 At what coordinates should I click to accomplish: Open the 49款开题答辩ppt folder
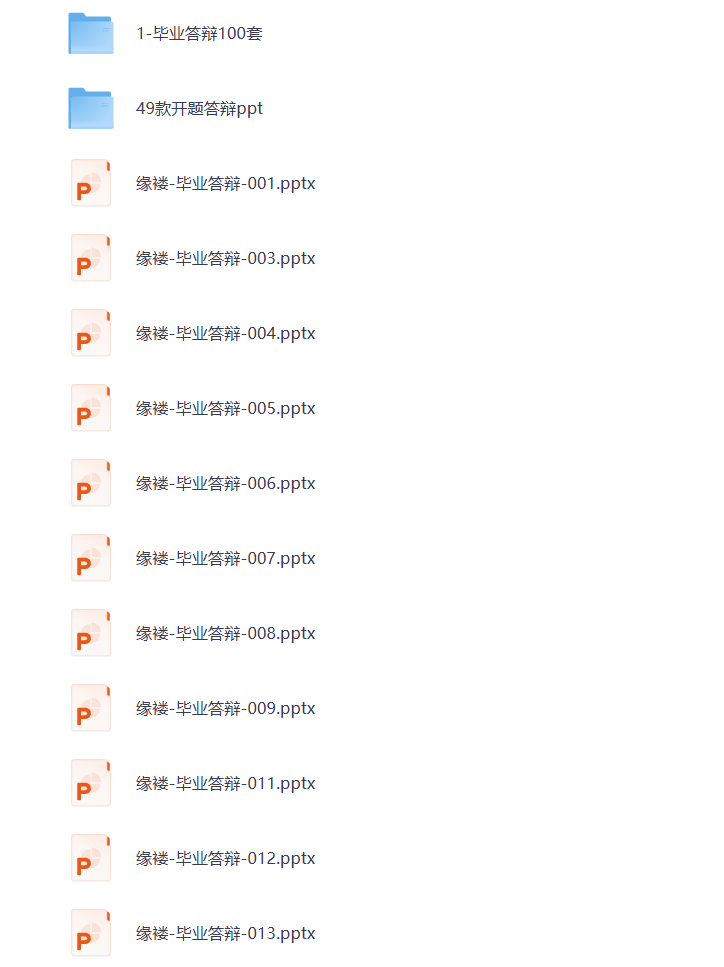tap(199, 109)
